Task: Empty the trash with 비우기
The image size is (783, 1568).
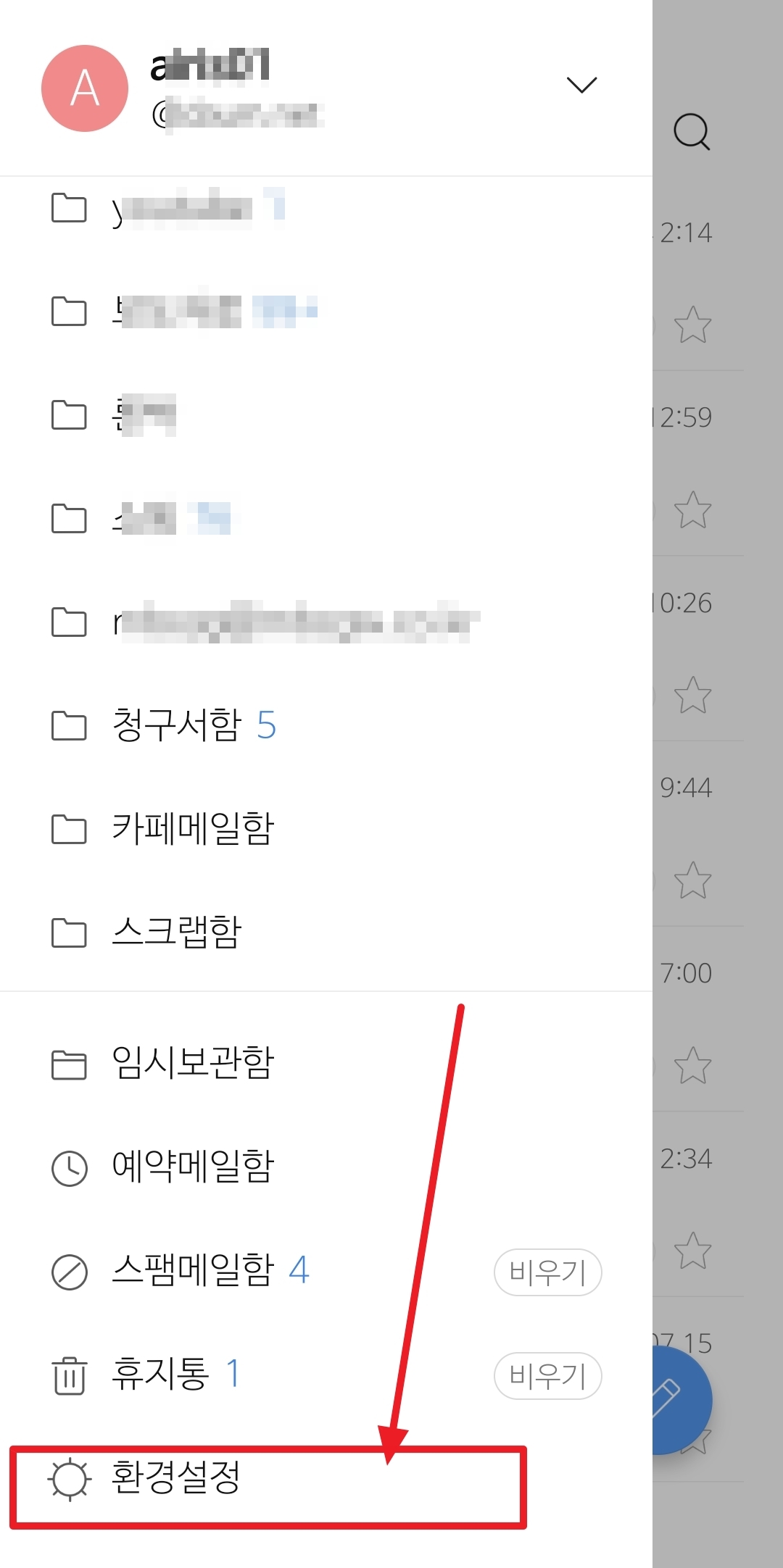Action: coord(547,1375)
